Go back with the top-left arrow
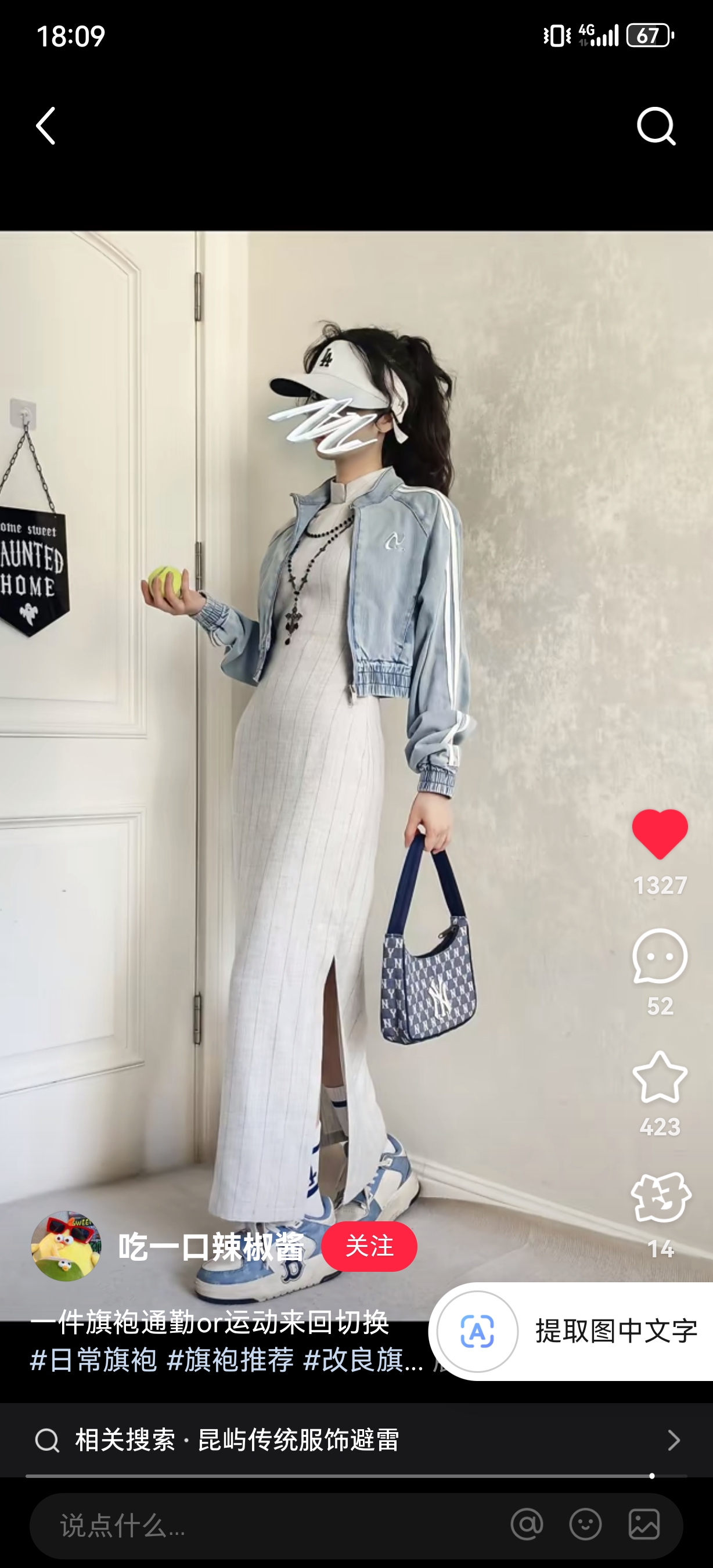Screen dimensions: 713x1568 46,126
